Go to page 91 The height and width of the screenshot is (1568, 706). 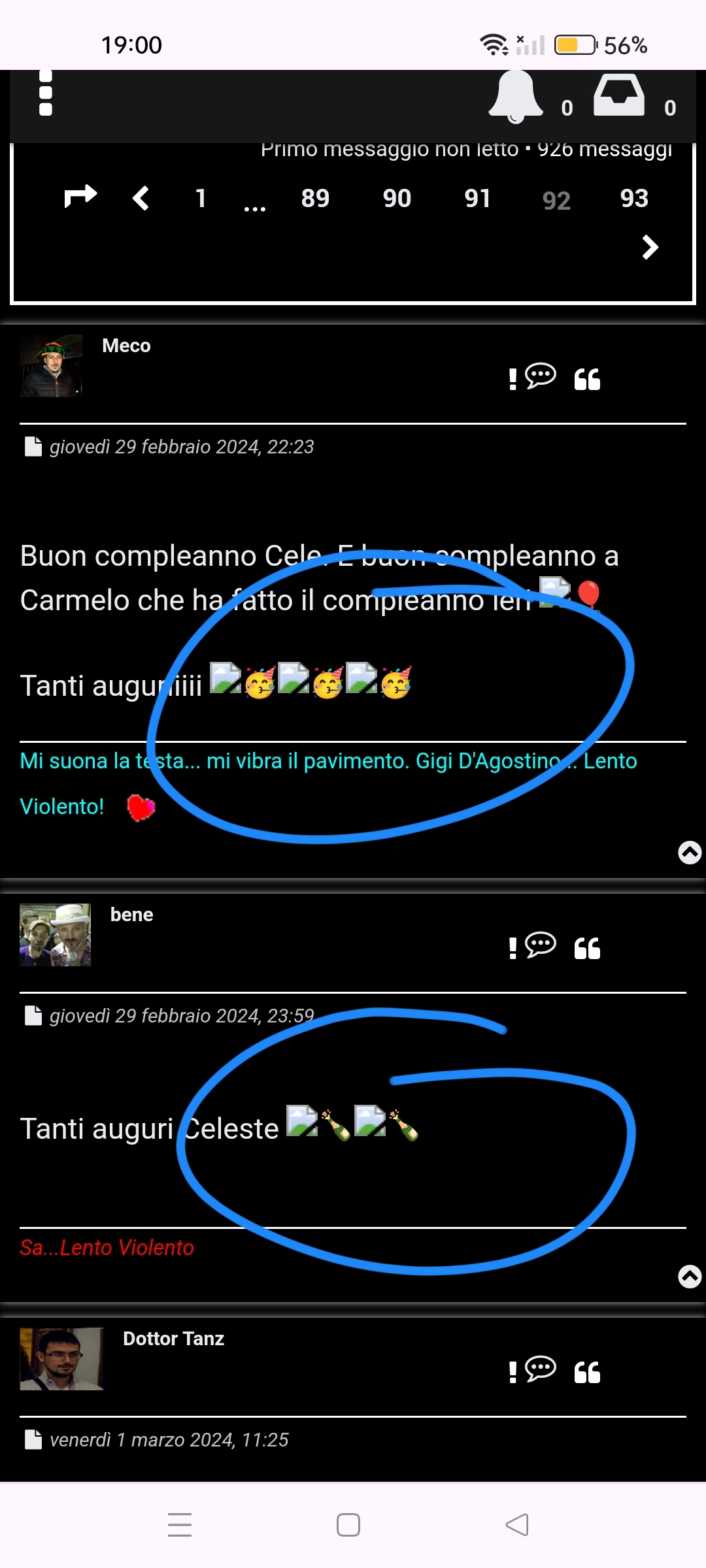click(x=477, y=198)
